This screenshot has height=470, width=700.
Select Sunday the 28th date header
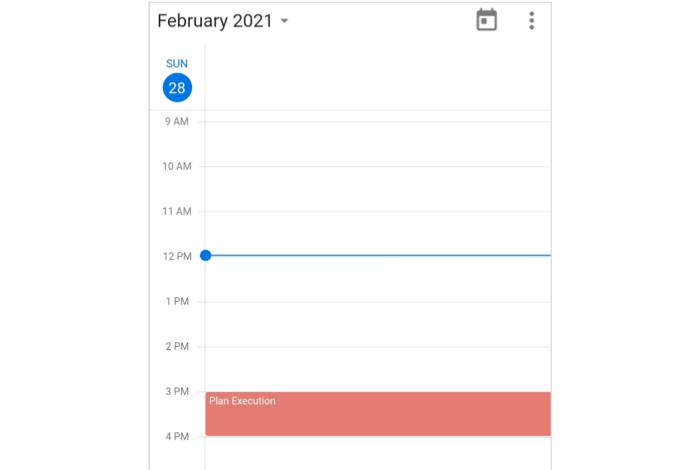[177, 86]
